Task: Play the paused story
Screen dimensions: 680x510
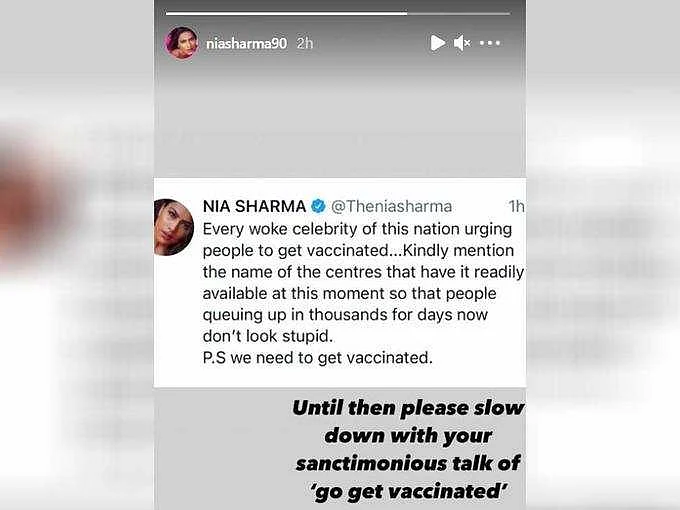Action: point(437,43)
